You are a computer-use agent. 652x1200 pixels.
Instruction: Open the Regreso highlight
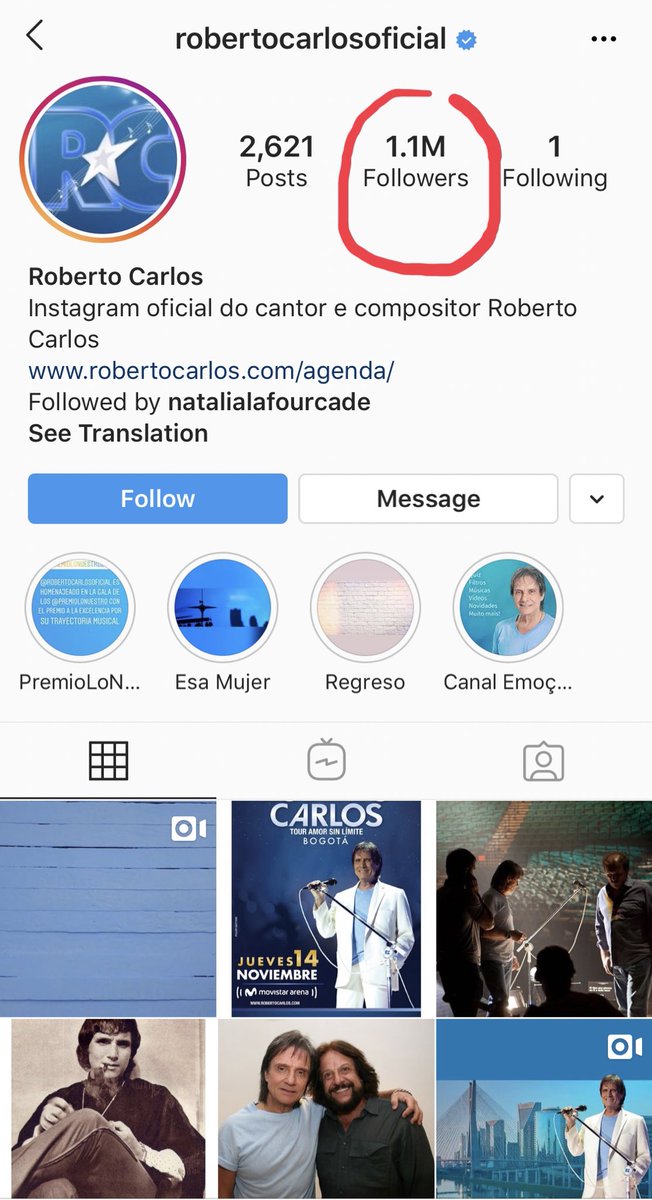pyautogui.click(x=365, y=608)
